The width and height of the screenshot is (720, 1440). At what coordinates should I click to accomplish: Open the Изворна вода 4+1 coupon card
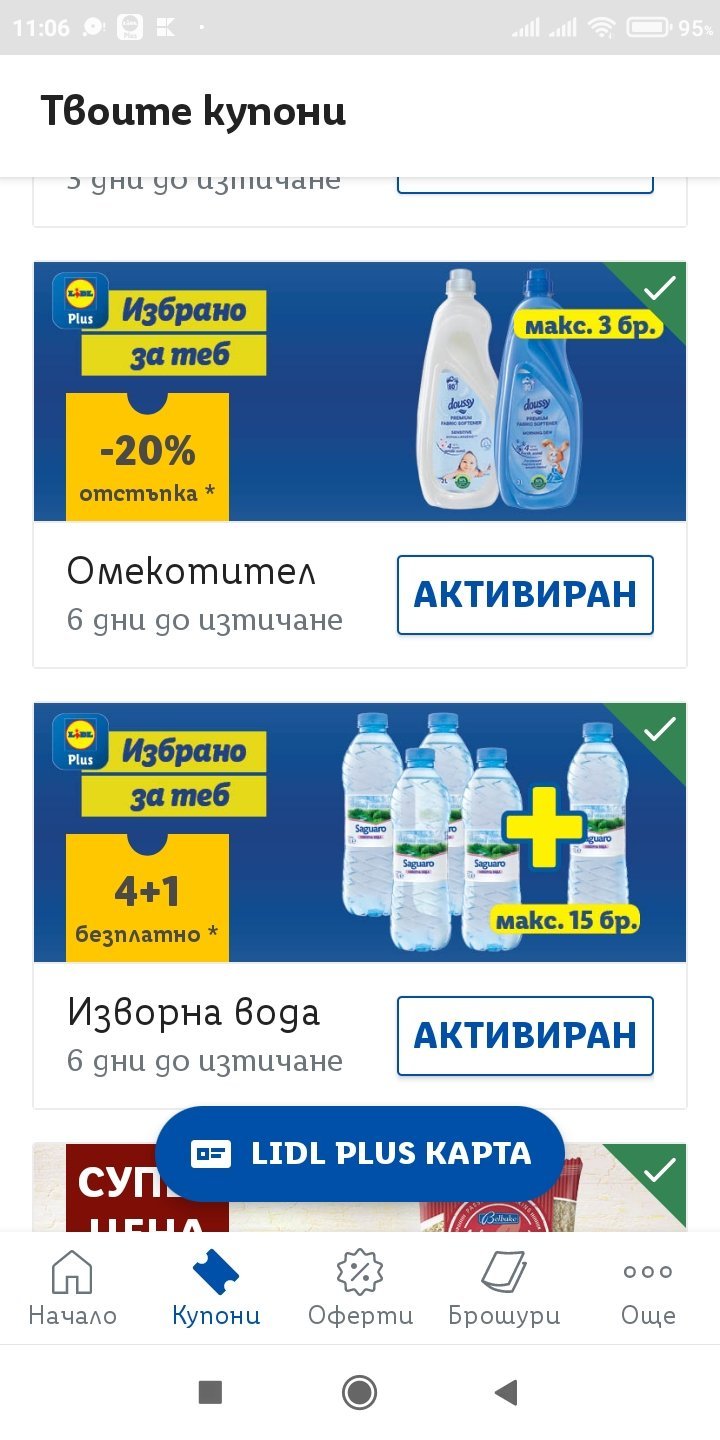359,832
